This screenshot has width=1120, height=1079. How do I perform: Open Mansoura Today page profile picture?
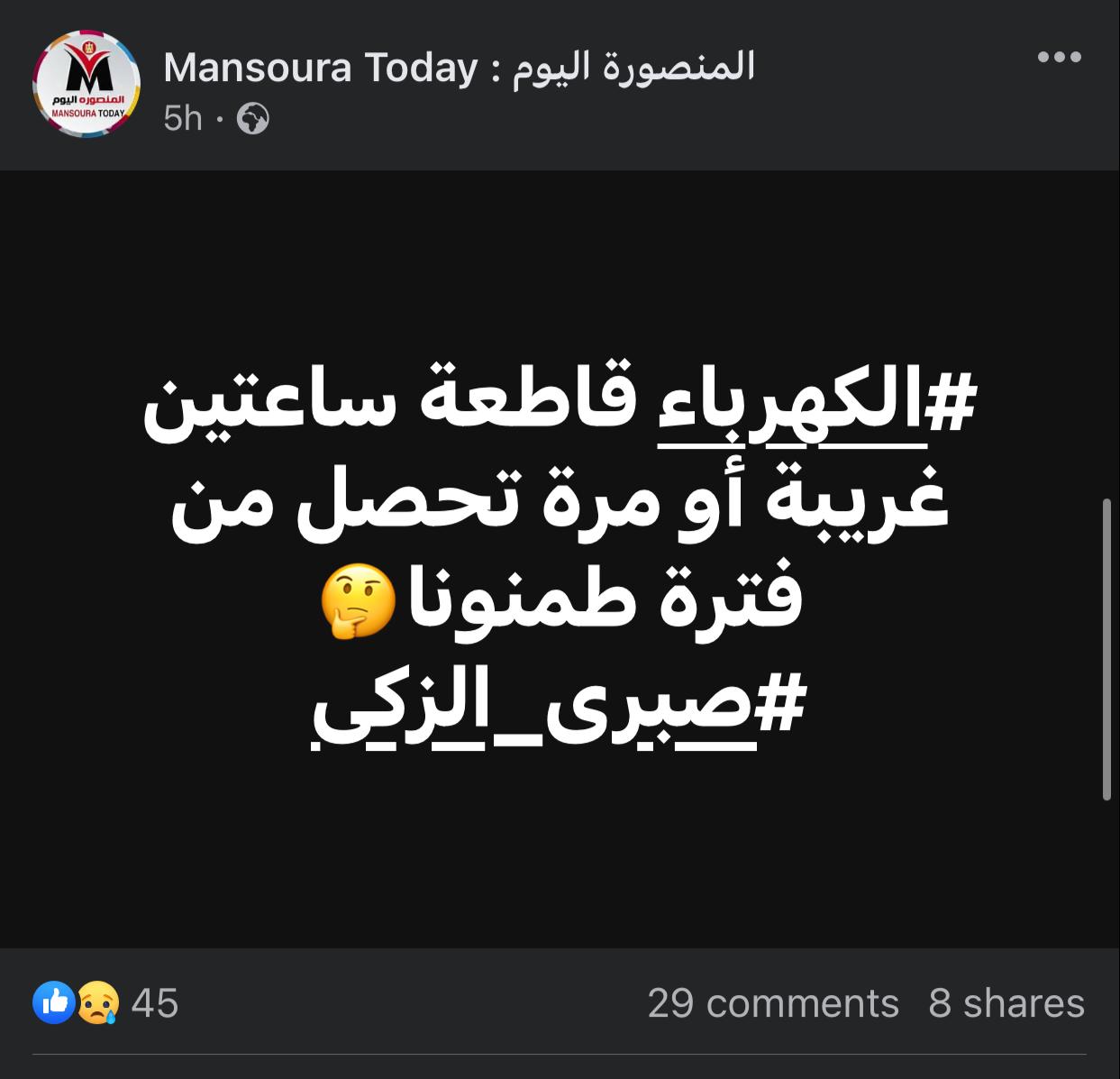87,85
